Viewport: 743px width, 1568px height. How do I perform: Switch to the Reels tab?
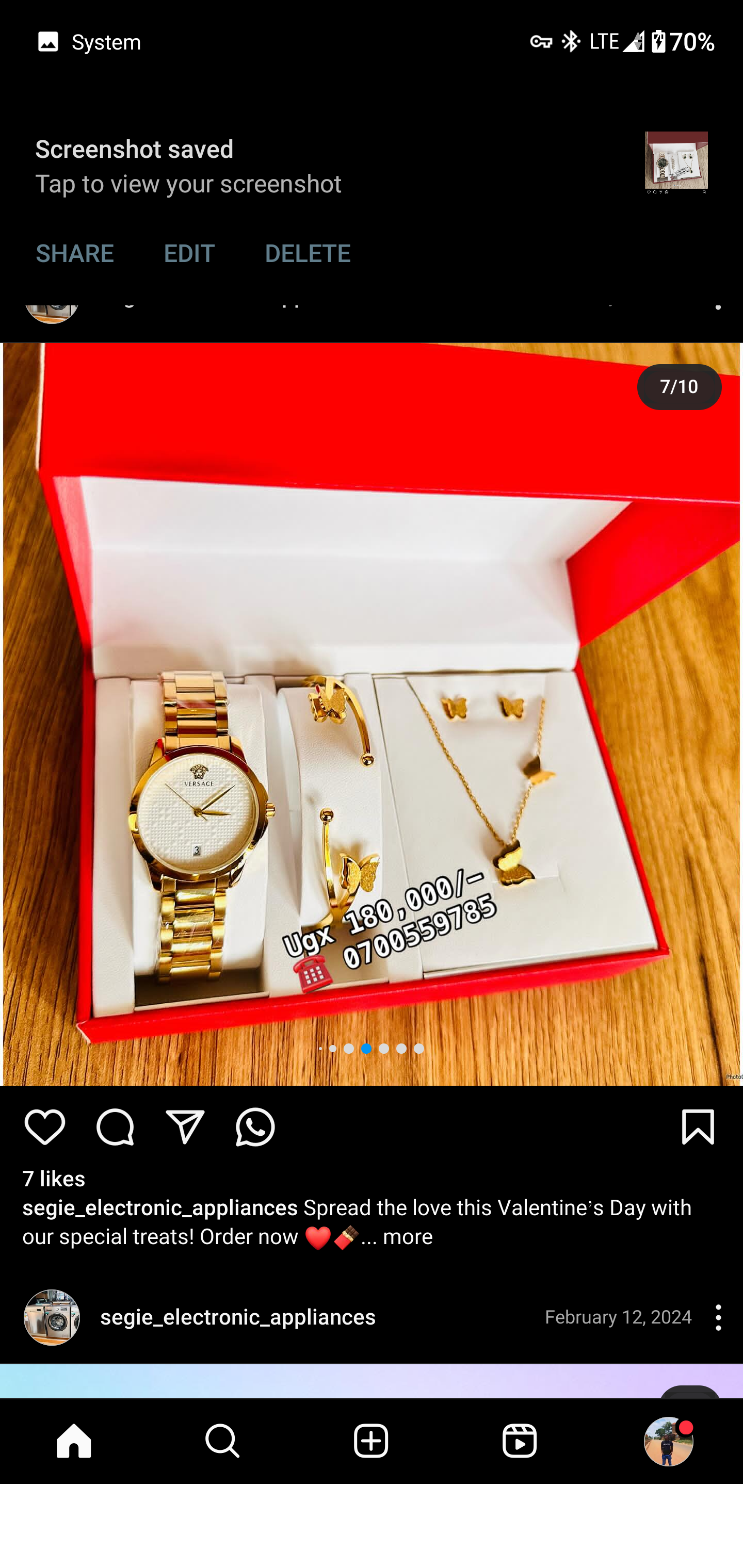[520, 1442]
